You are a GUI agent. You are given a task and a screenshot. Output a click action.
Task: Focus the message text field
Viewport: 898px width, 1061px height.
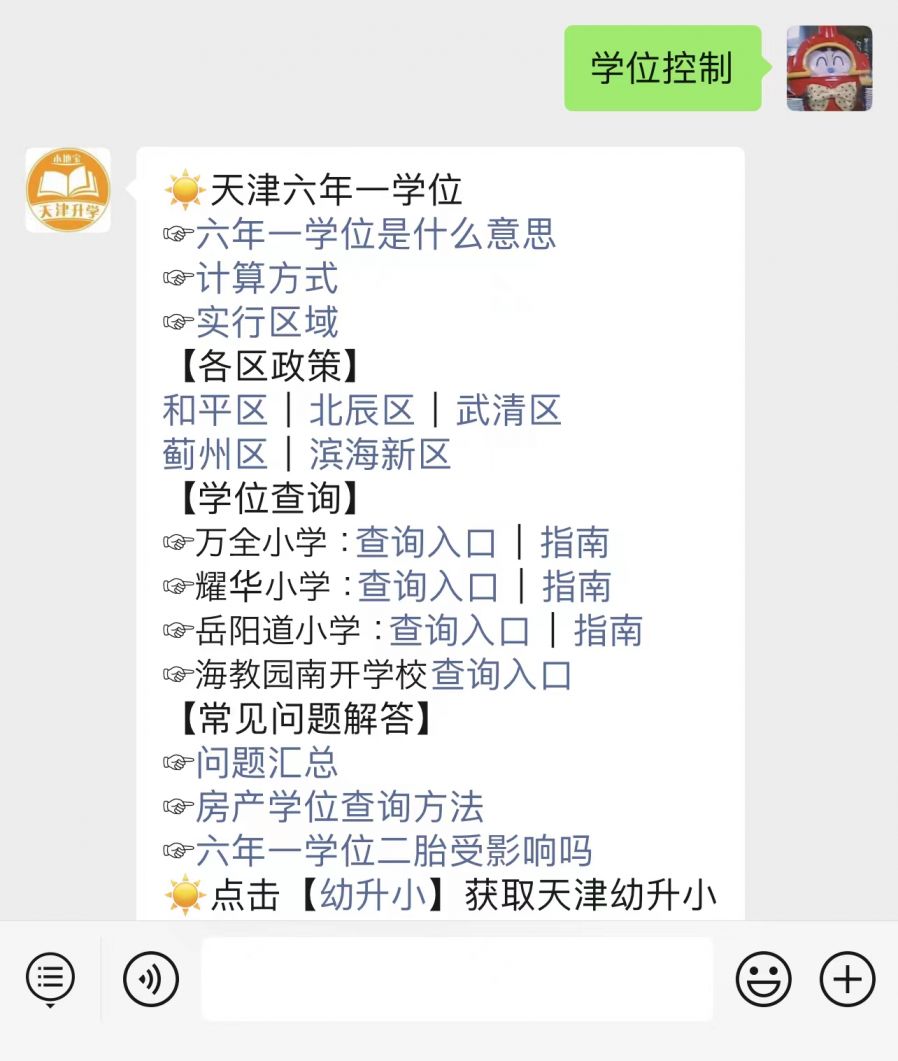tap(457, 978)
